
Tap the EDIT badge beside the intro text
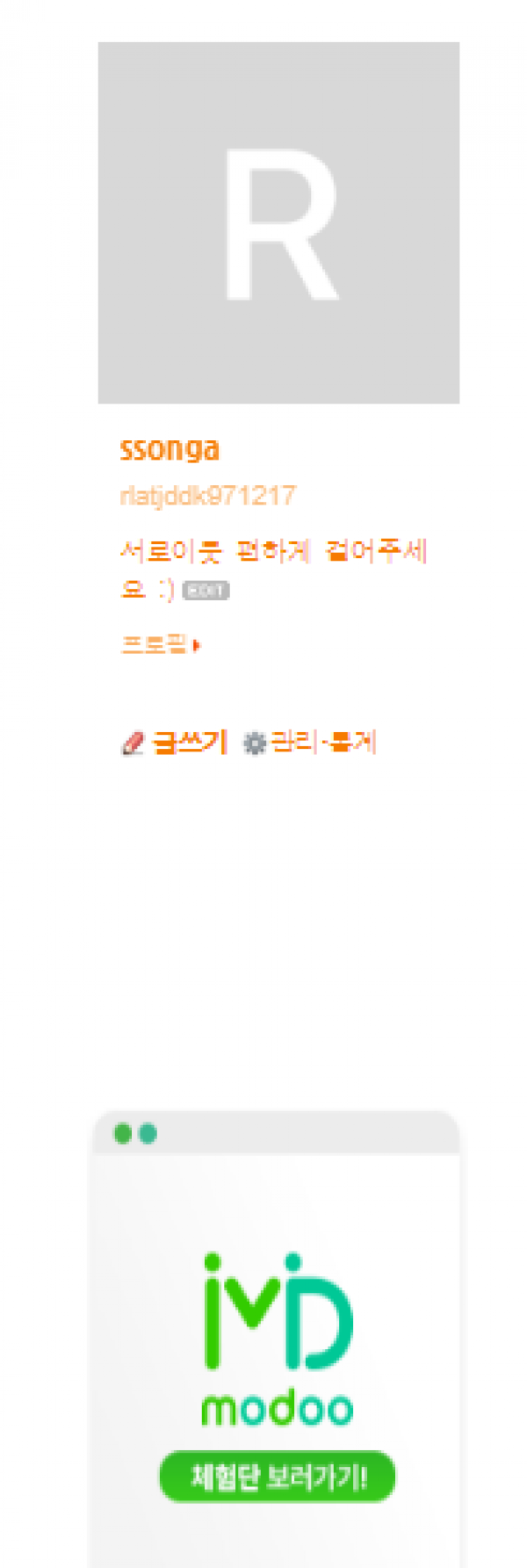[206, 591]
